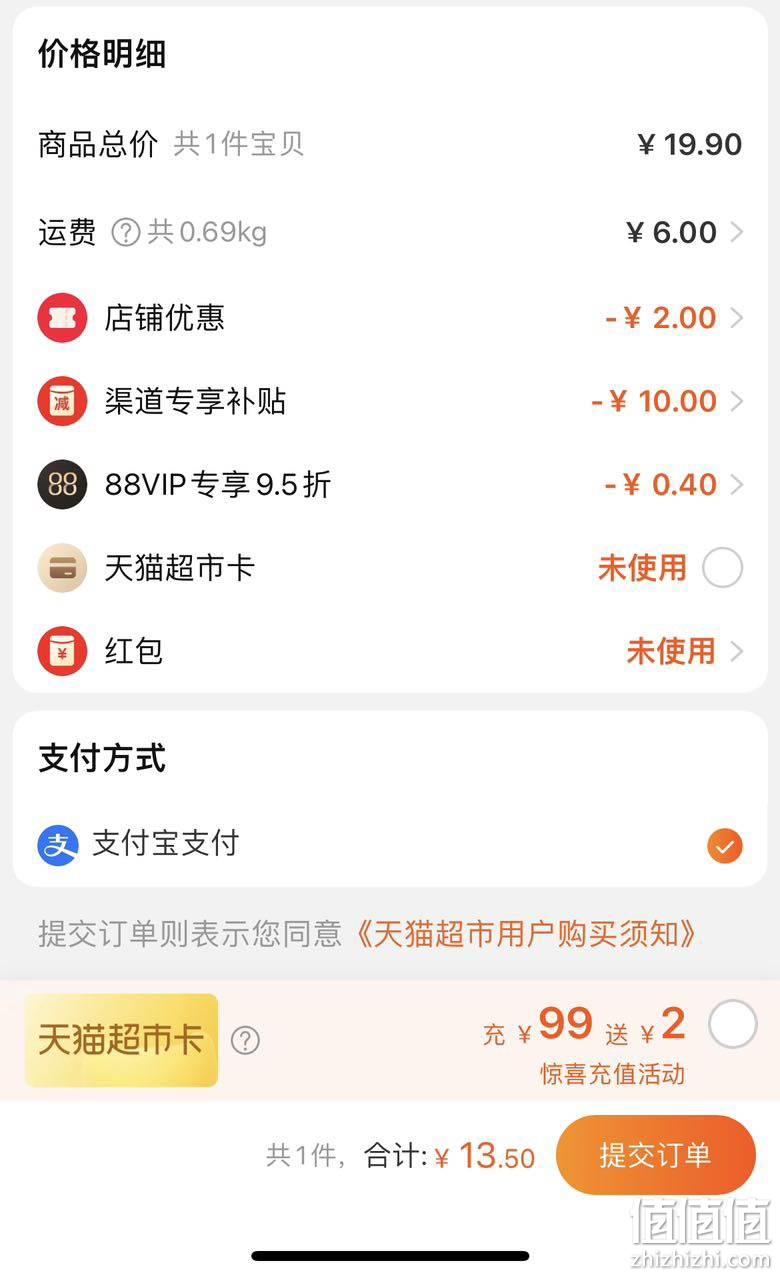
Task: Select the 天猫超市卡 未使用 radio button
Action: coord(722,568)
